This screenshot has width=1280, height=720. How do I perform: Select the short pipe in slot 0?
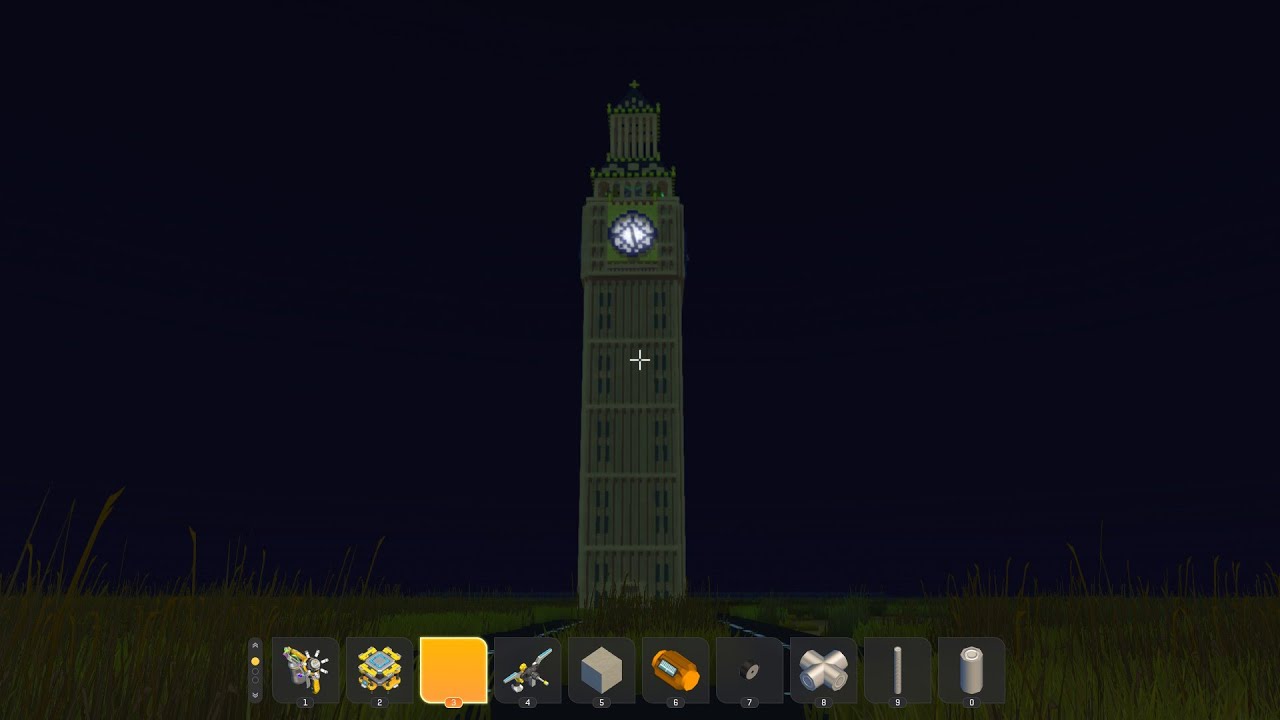(x=971, y=670)
